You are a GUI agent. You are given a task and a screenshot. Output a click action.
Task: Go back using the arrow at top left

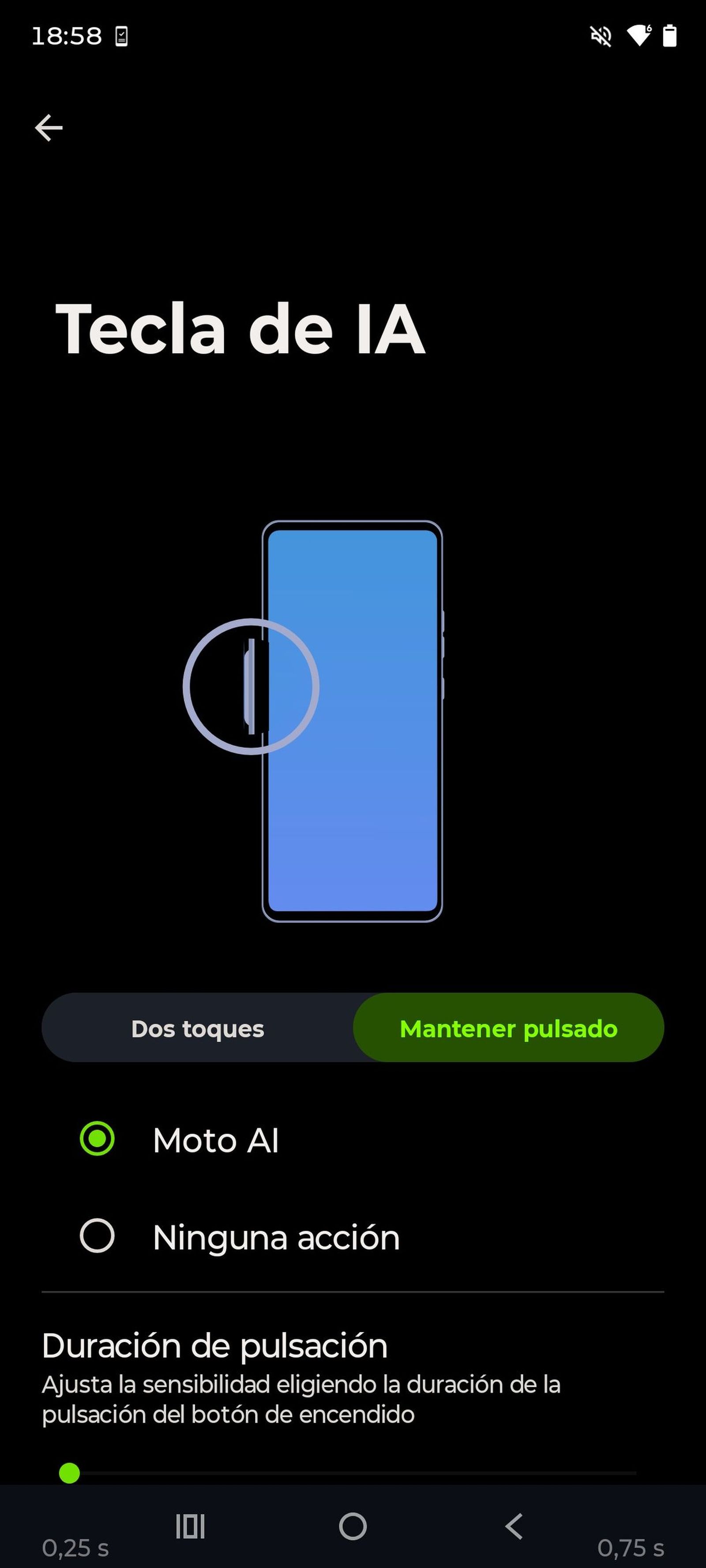tap(49, 127)
